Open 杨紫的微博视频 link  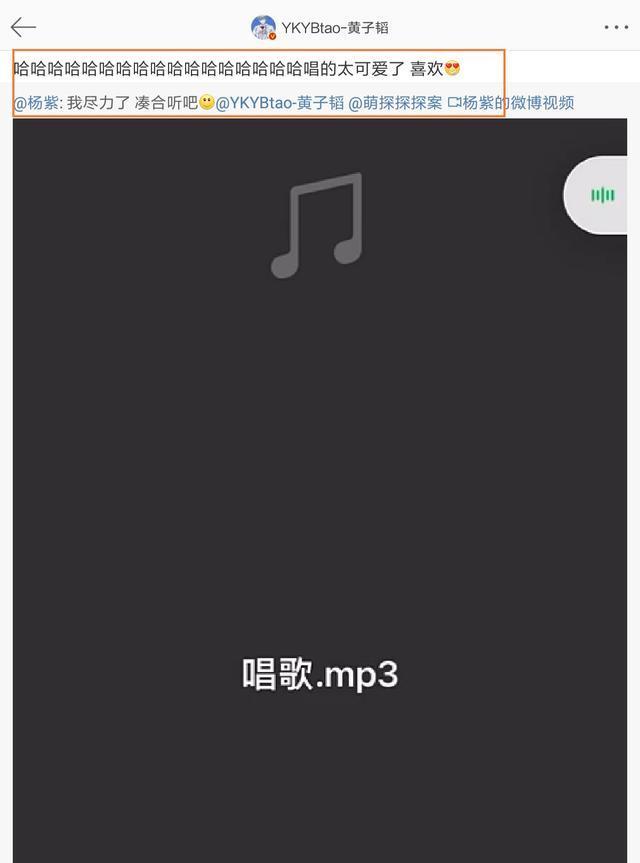point(511,103)
